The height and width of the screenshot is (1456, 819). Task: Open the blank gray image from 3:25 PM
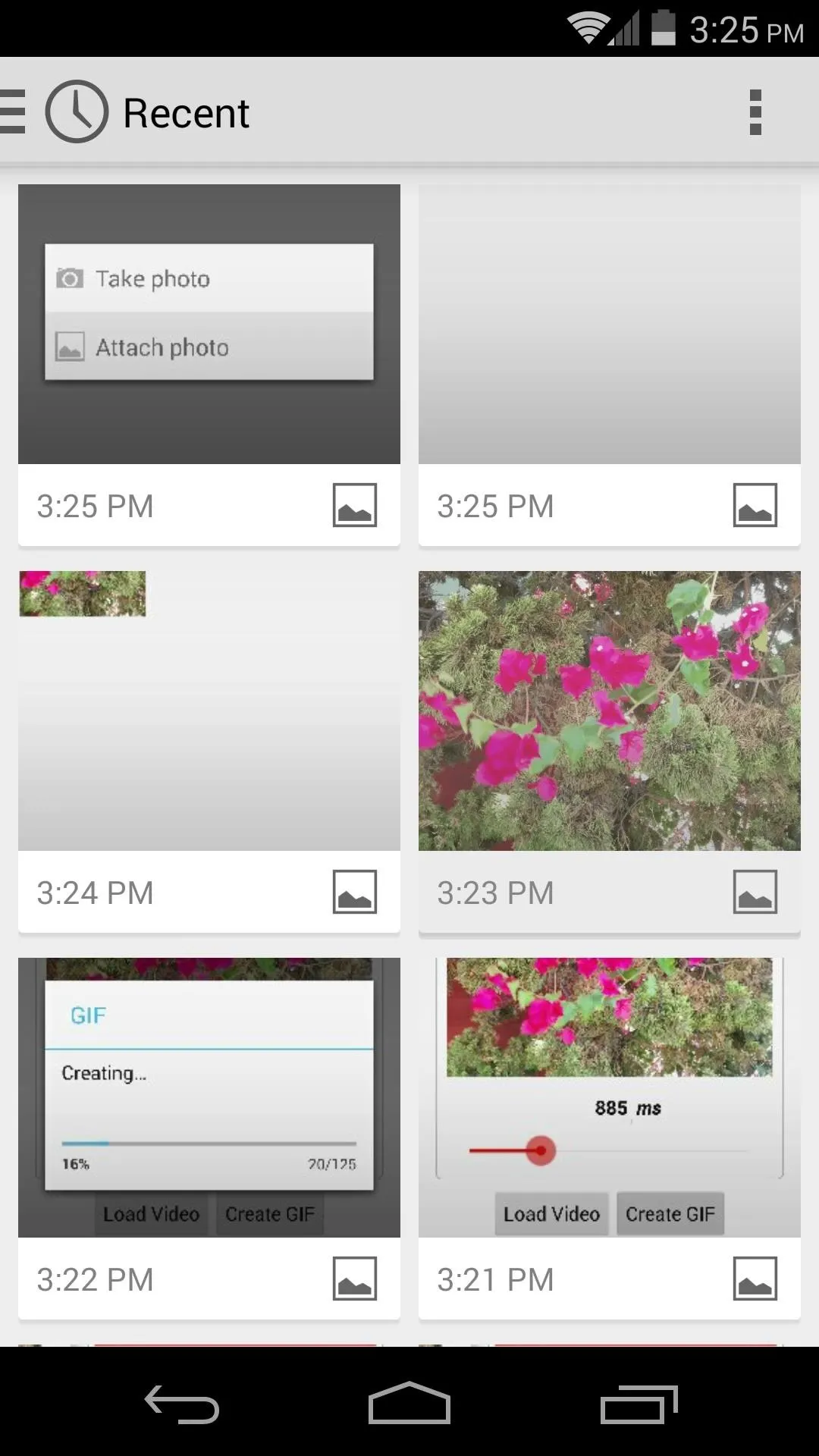(x=610, y=365)
